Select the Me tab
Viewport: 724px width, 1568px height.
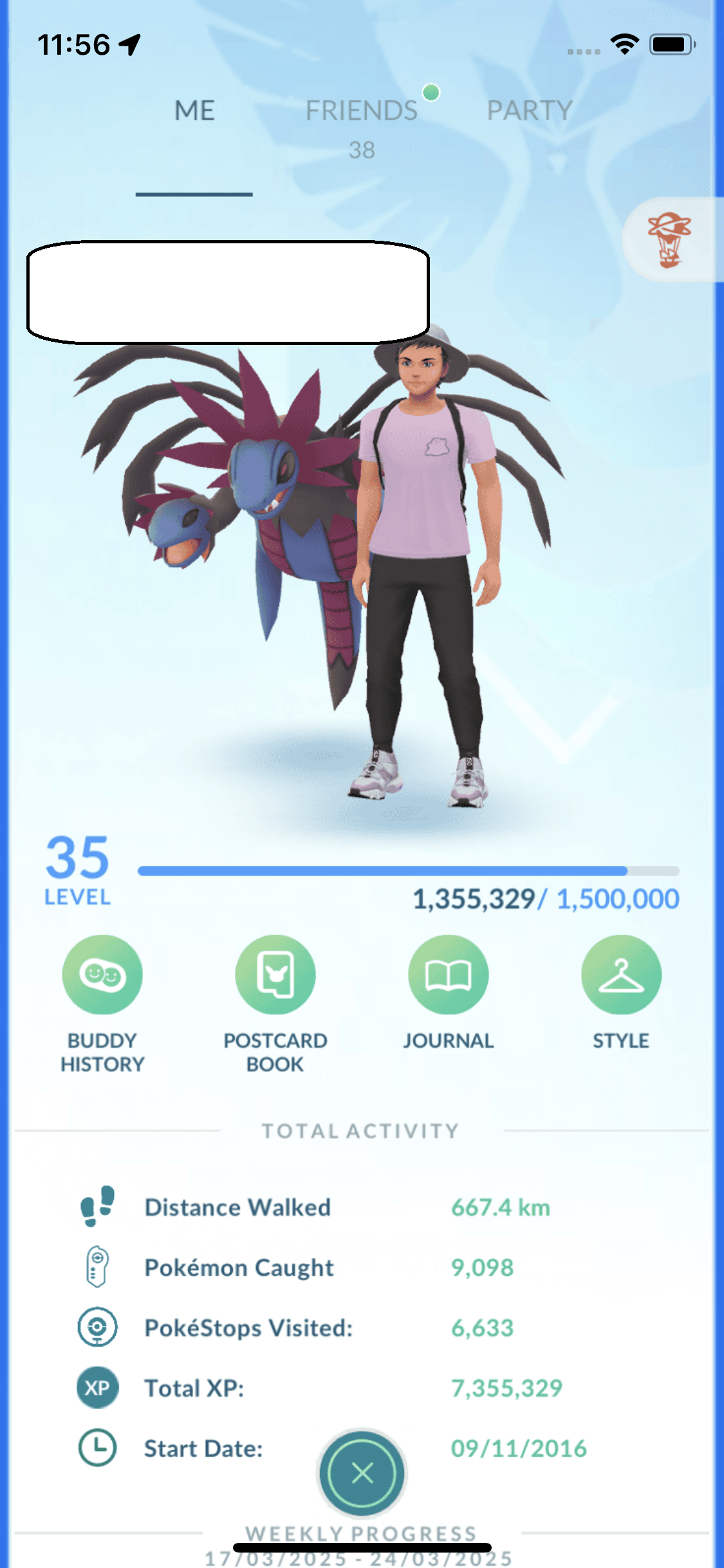(x=194, y=111)
